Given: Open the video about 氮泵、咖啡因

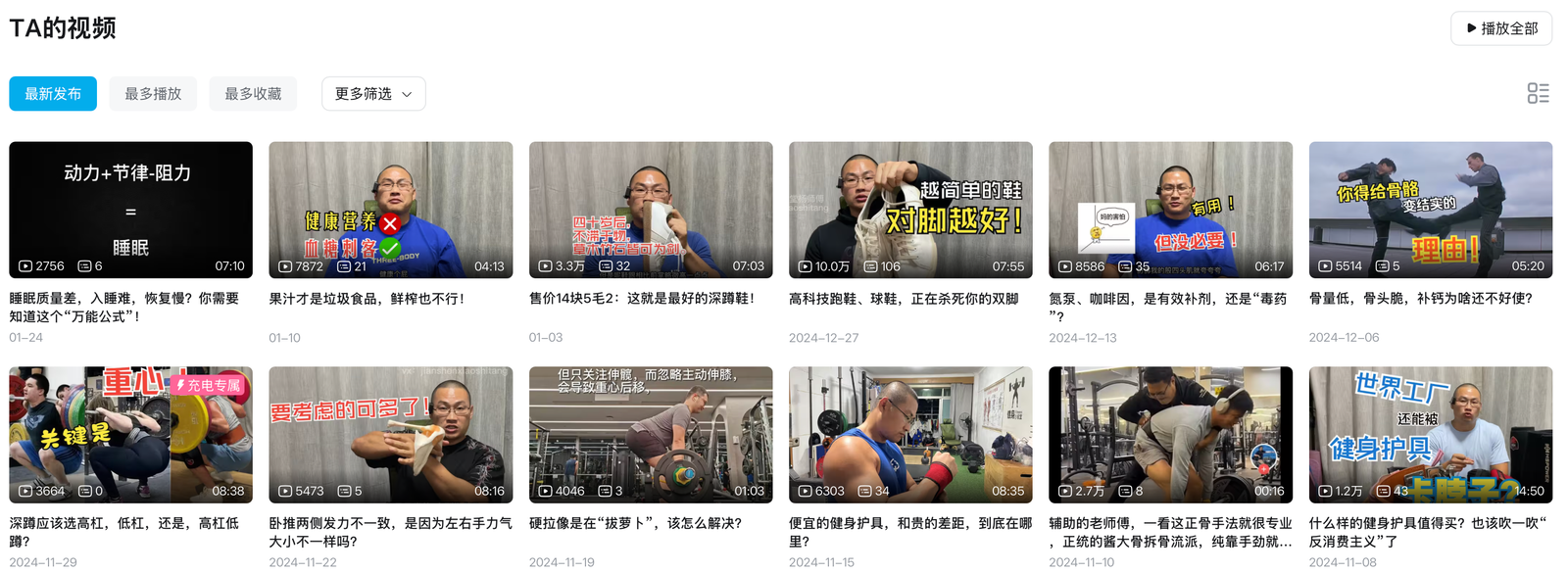Looking at the screenshot, I should (x=1170, y=210).
